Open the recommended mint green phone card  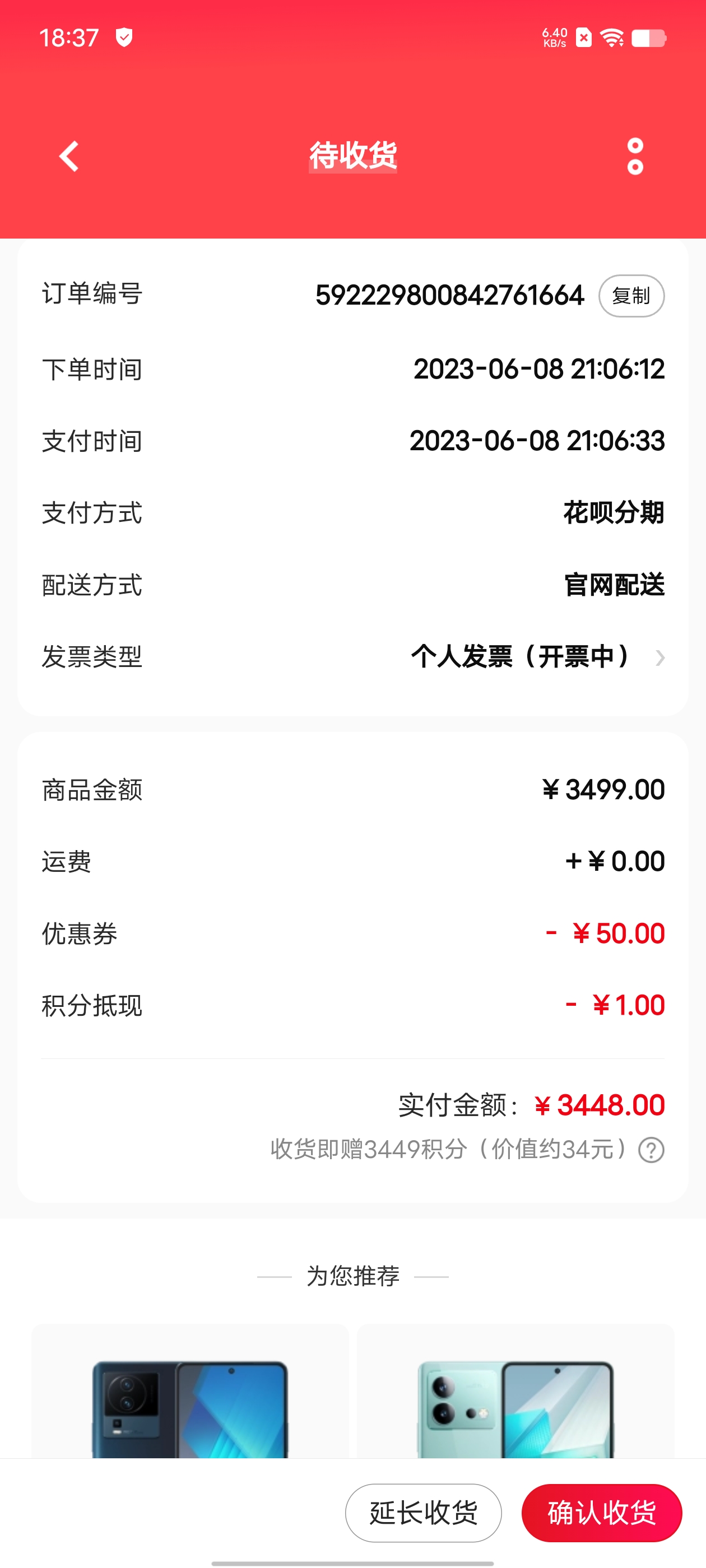pyautogui.click(x=515, y=1391)
